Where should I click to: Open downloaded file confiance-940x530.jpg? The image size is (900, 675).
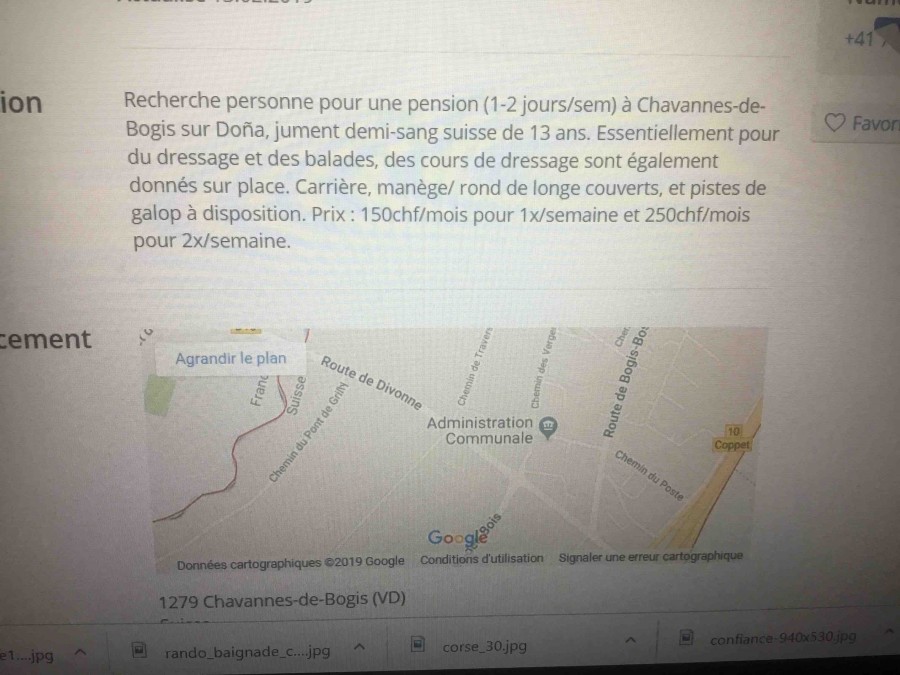782,638
